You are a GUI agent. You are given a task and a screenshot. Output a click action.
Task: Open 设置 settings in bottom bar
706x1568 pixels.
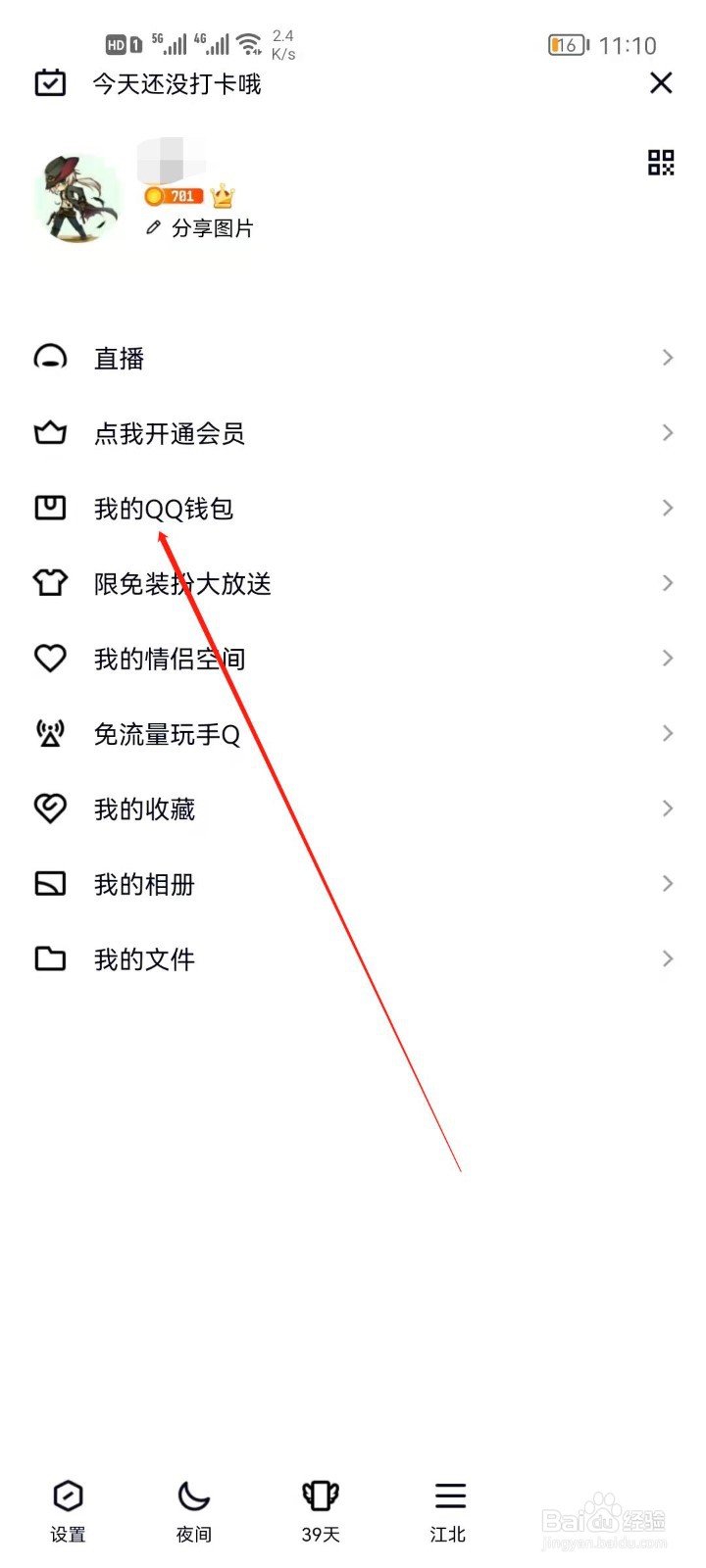point(67,1509)
